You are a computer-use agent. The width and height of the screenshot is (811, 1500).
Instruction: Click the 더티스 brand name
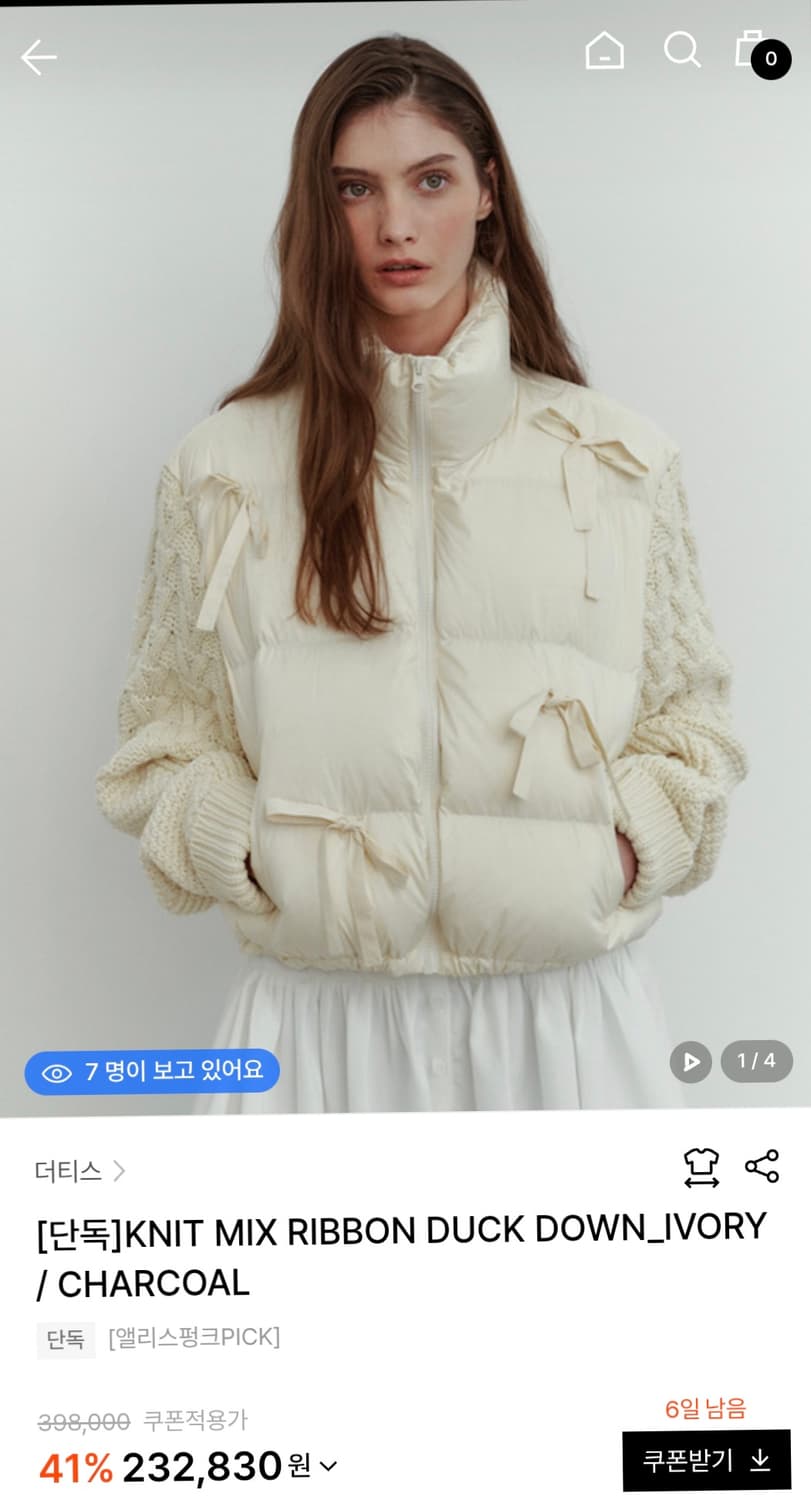coord(67,1170)
